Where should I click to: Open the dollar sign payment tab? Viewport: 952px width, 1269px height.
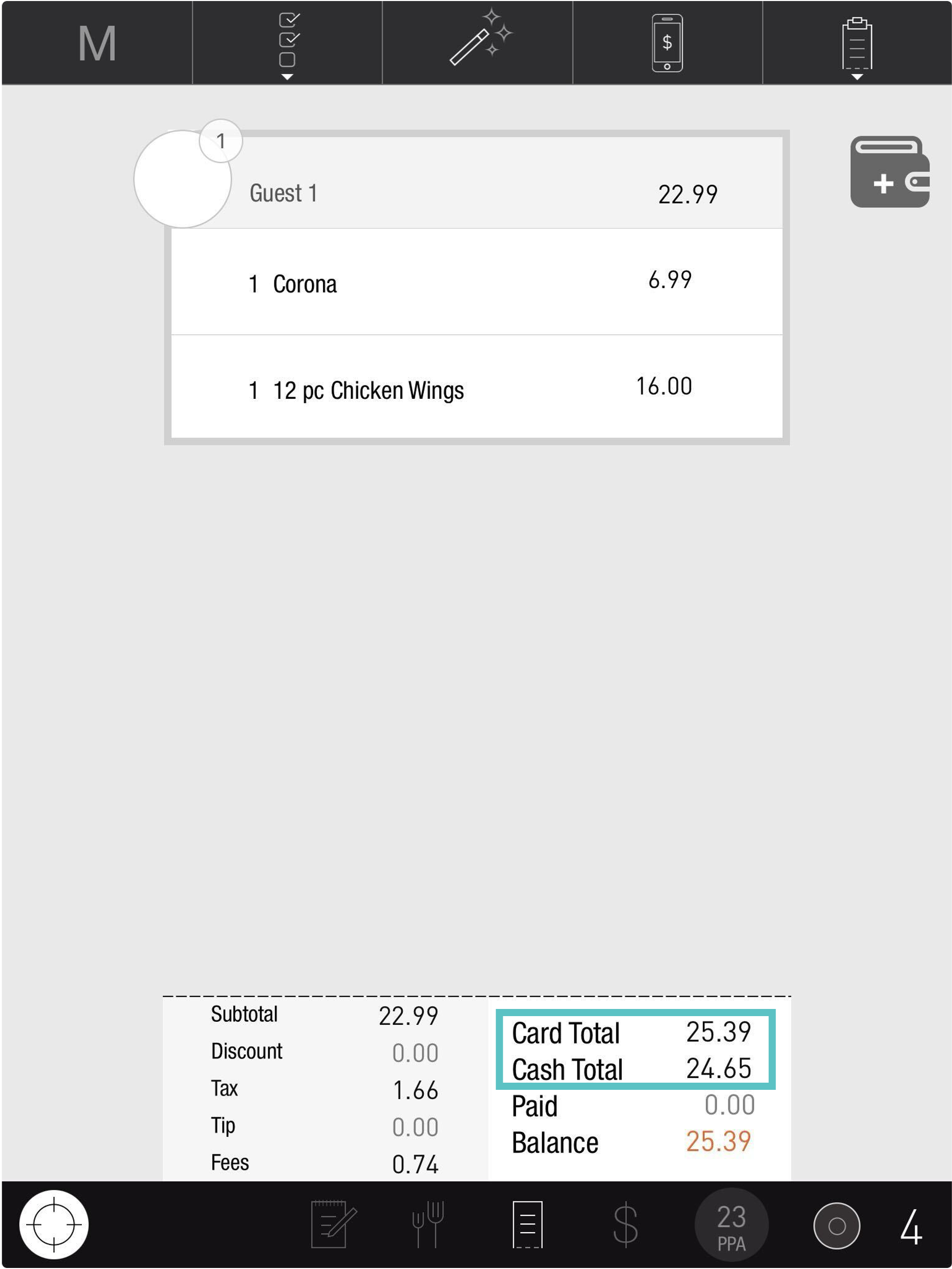point(624,1223)
